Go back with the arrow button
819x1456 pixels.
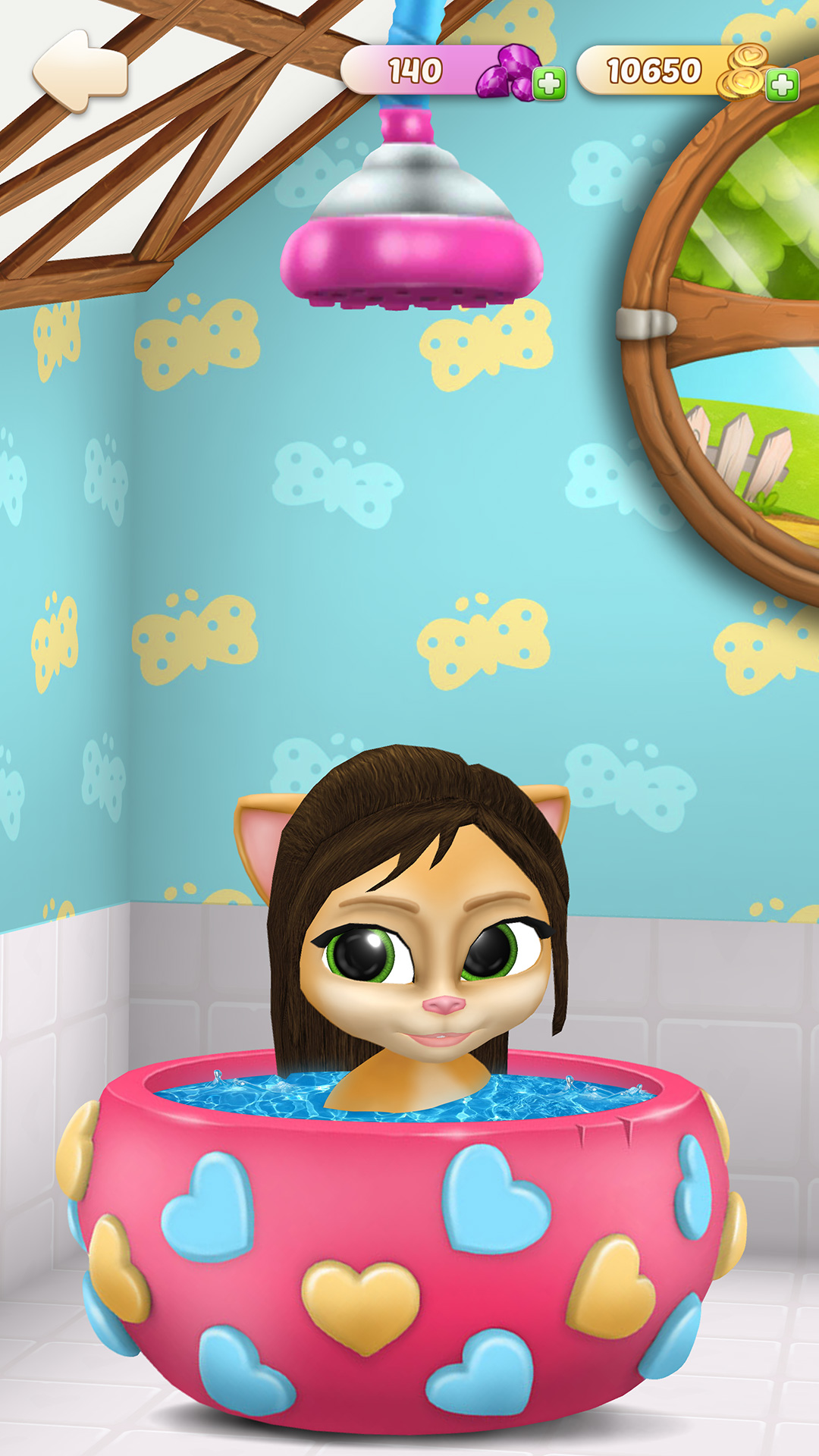[x=80, y=71]
